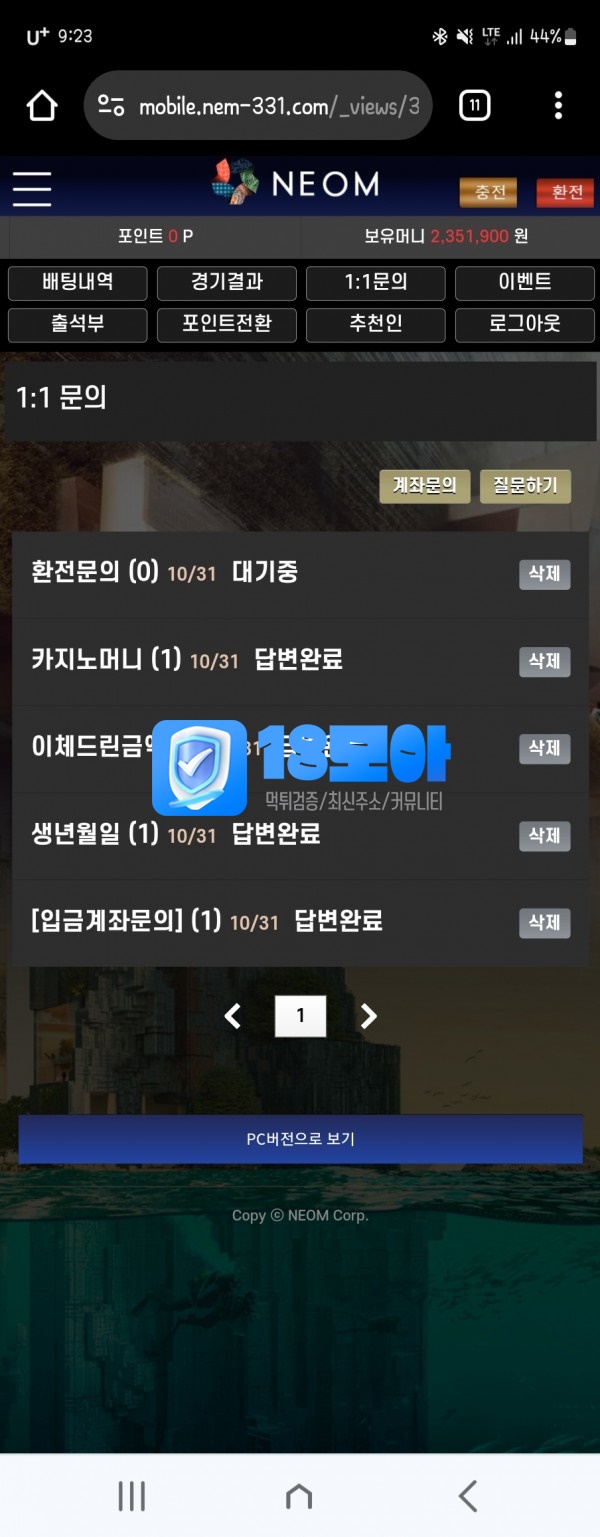
Task: Open 배팅내역 betting history
Action: coord(78,283)
